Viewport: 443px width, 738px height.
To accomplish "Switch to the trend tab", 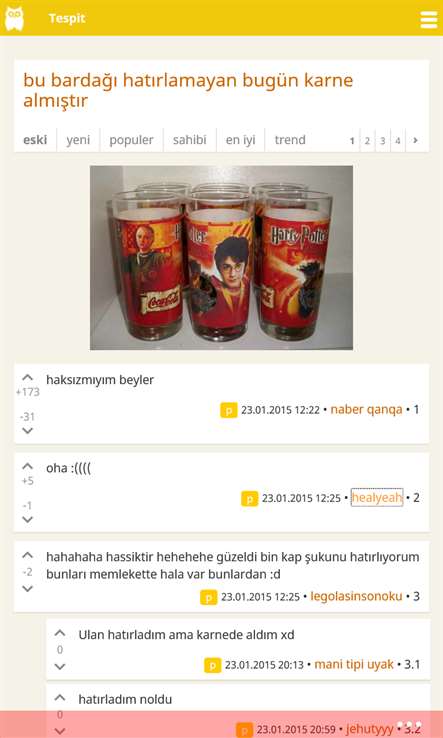I will click(290, 140).
